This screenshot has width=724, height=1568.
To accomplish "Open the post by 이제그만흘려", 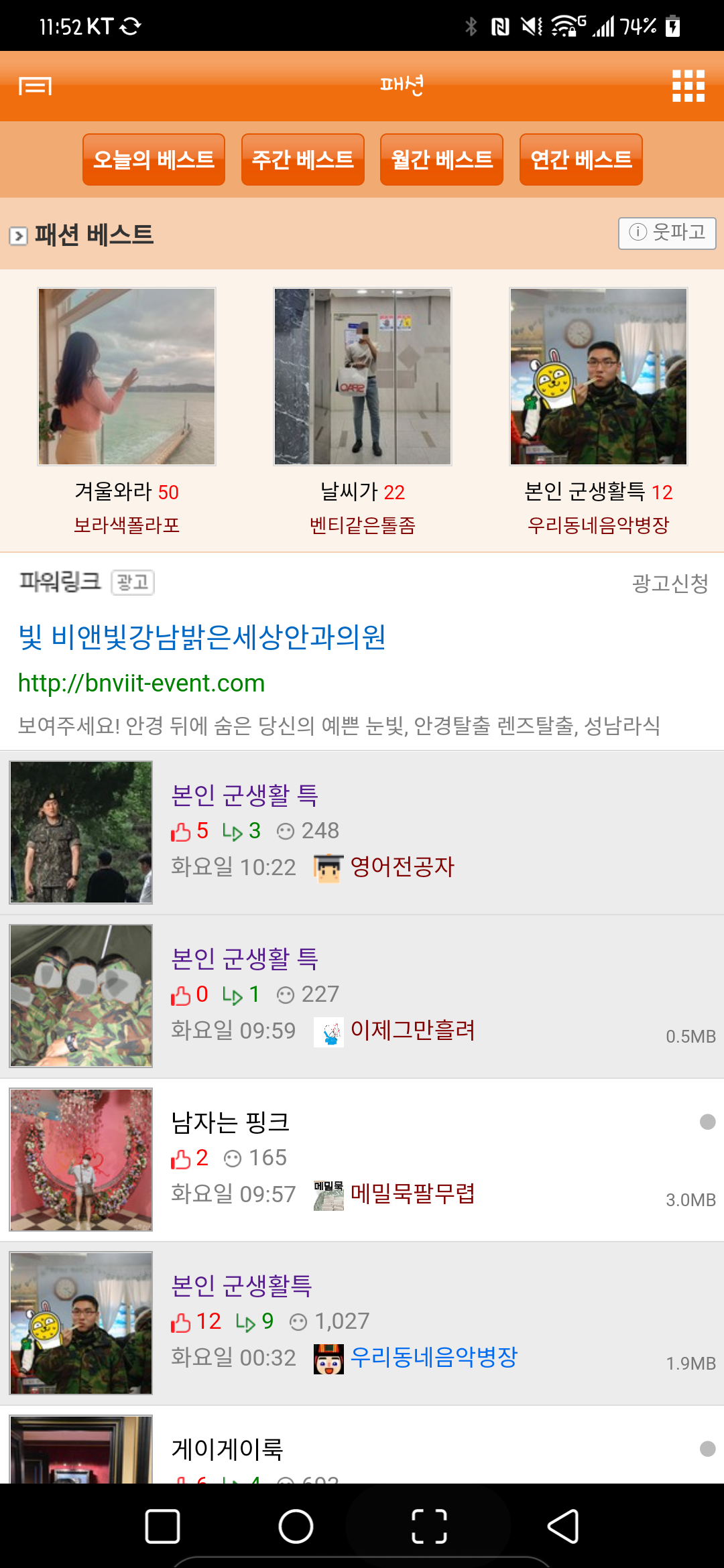I will point(245,959).
